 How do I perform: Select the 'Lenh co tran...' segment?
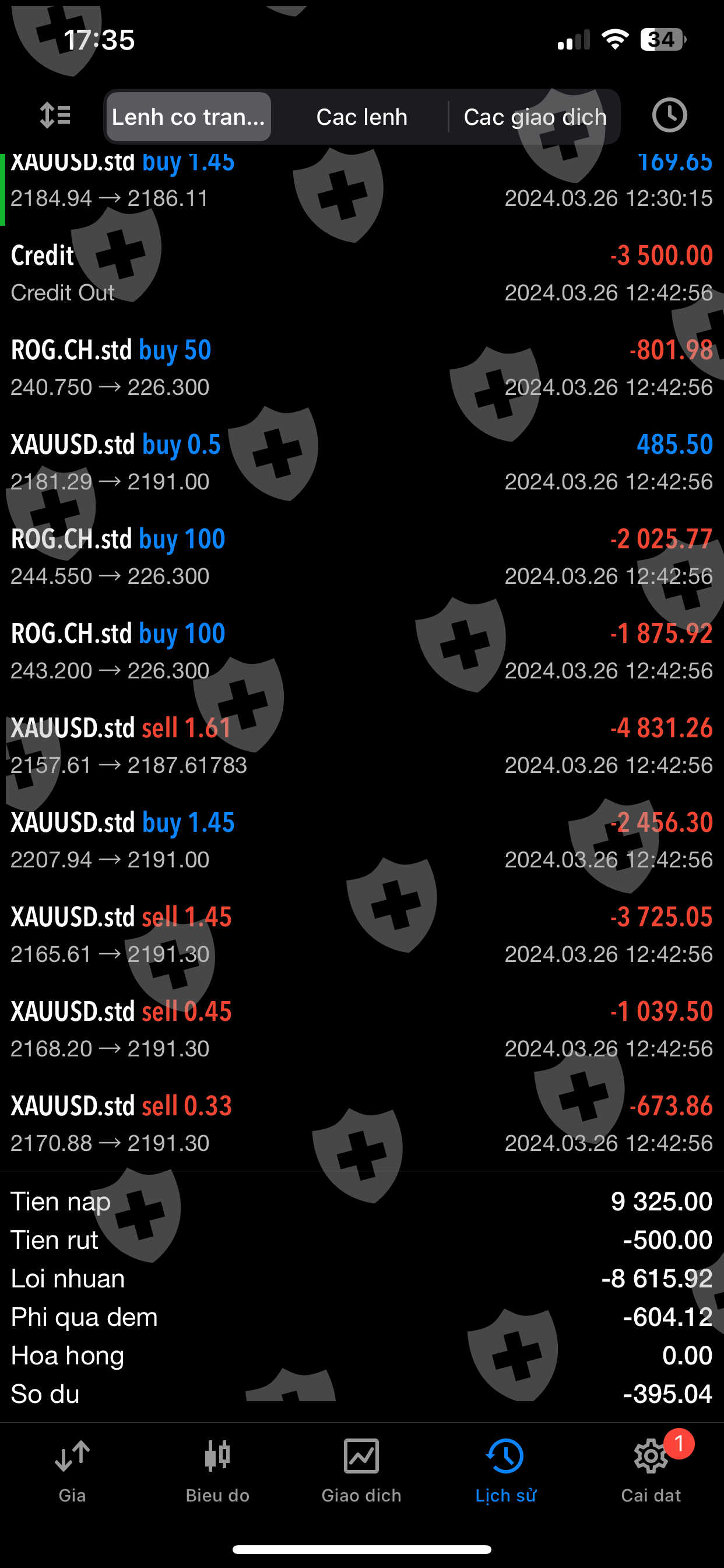pos(189,117)
